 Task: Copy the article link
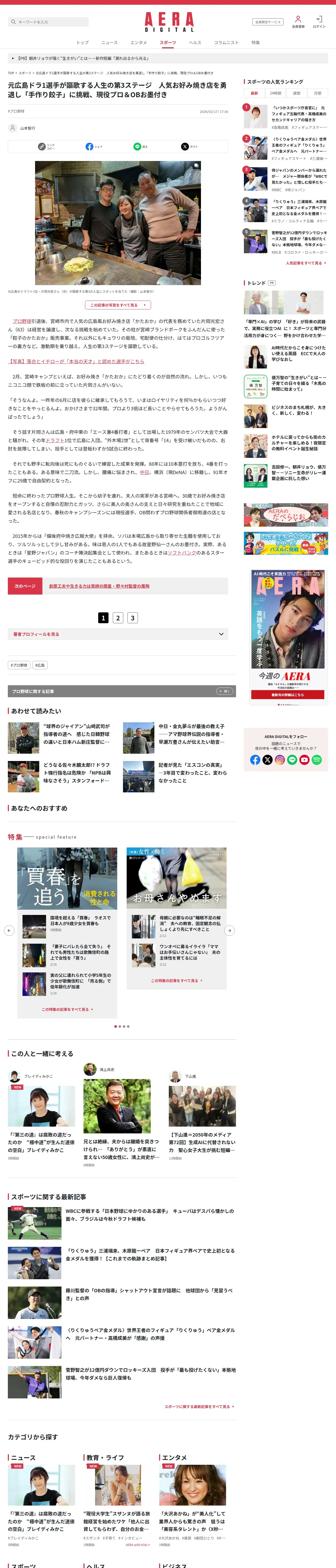click(46, 147)
